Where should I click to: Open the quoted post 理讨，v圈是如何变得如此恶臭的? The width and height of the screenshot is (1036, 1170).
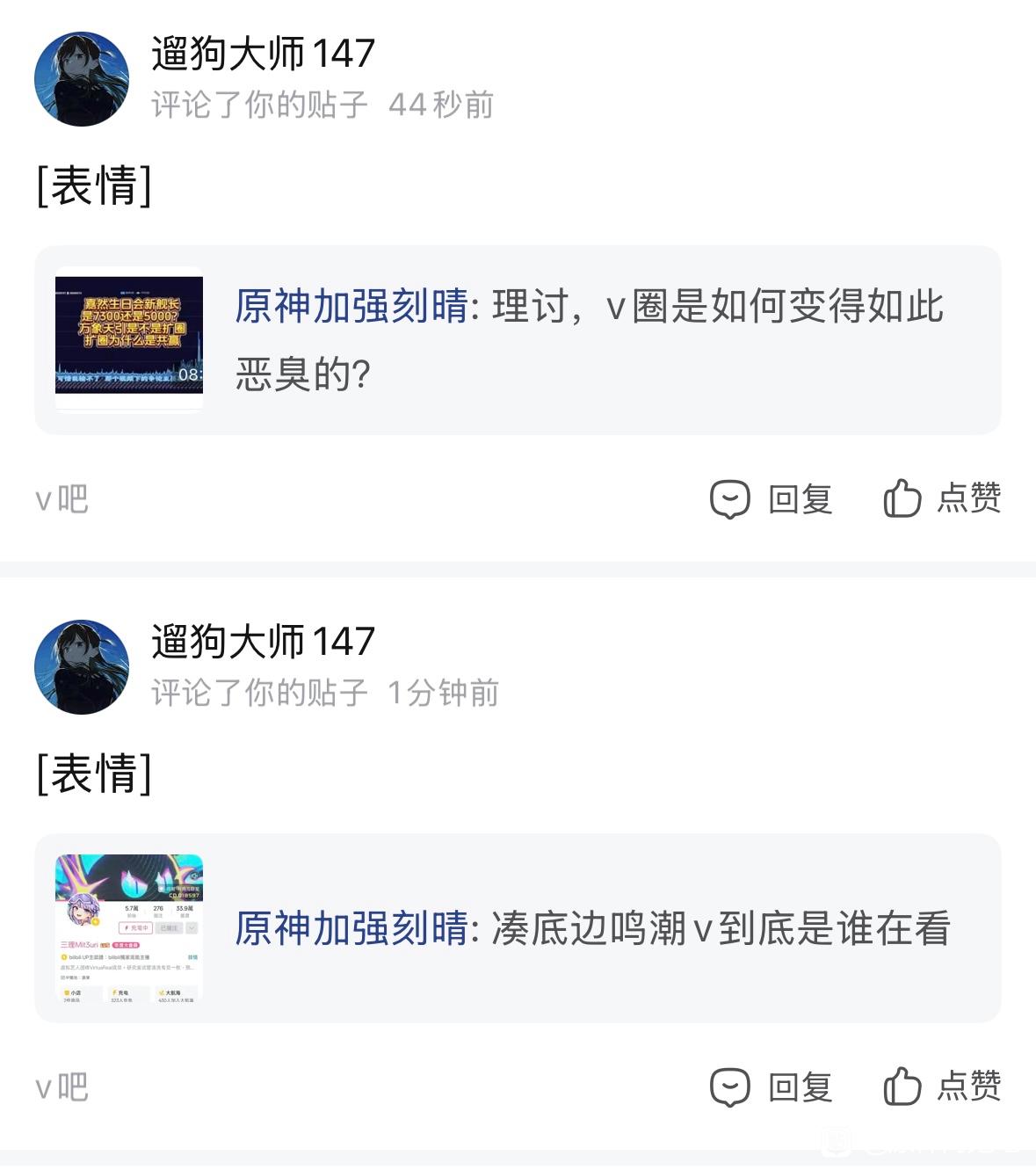(x=518, y=340)
